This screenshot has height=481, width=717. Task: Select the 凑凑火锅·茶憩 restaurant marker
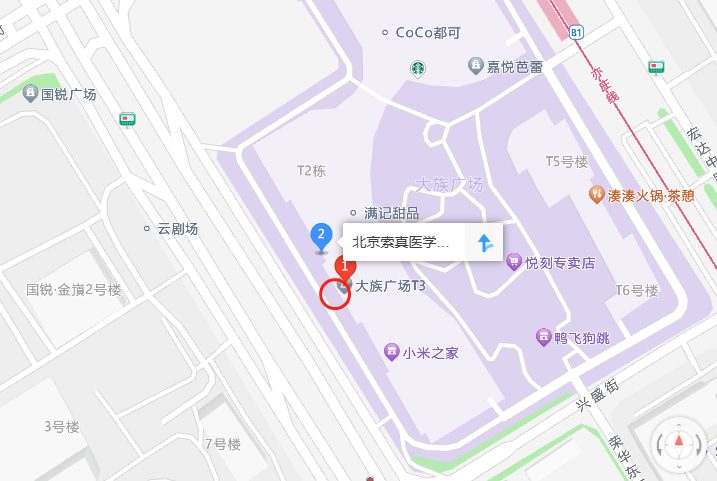click(596, 194)
